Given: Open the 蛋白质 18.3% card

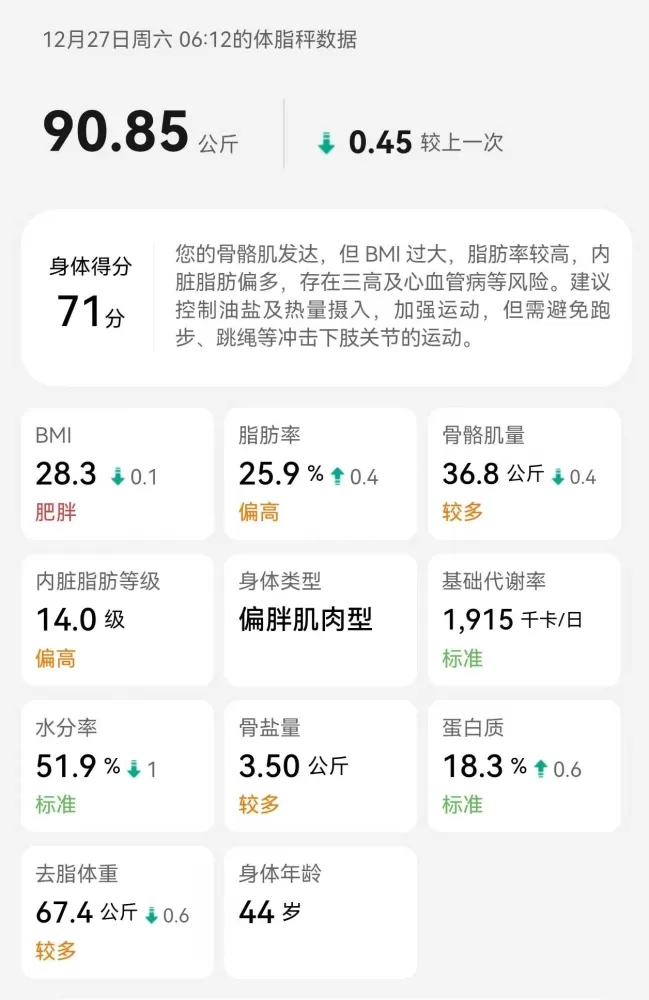Looking at the screenshot, I should (x=524, y=766).
